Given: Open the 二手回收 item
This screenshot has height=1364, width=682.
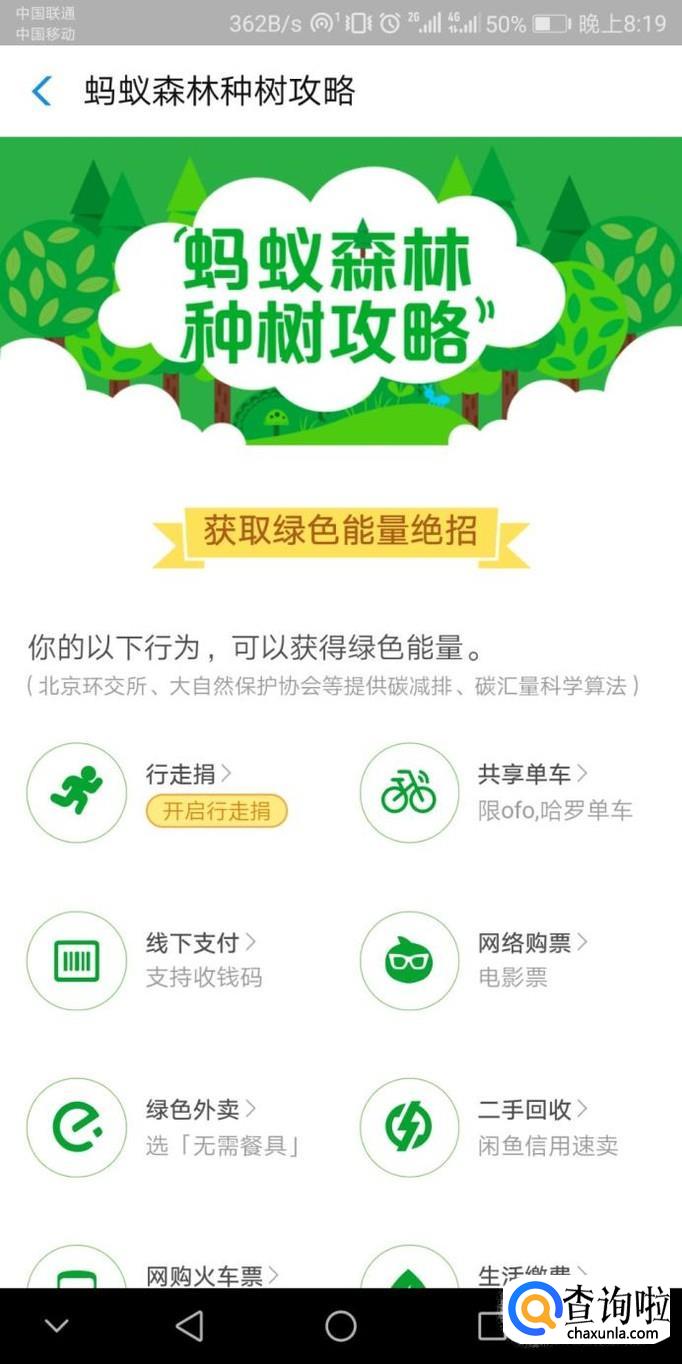Looking at the screenshot, I should 532,1109.
